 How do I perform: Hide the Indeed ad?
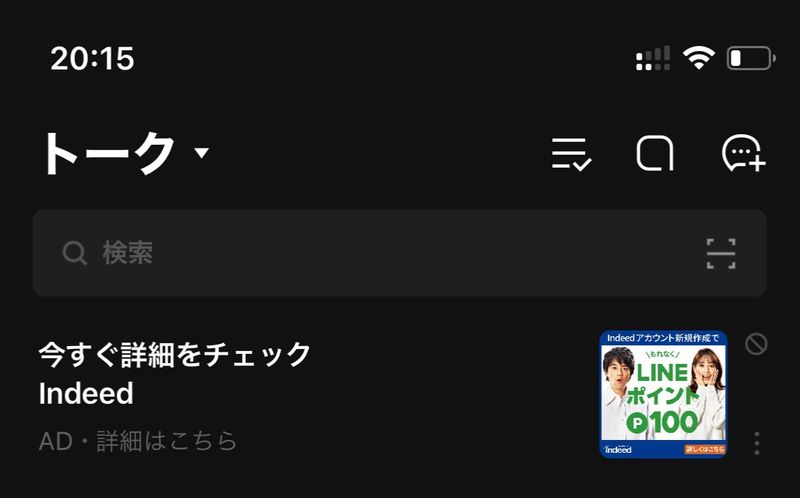click(757, 345)
